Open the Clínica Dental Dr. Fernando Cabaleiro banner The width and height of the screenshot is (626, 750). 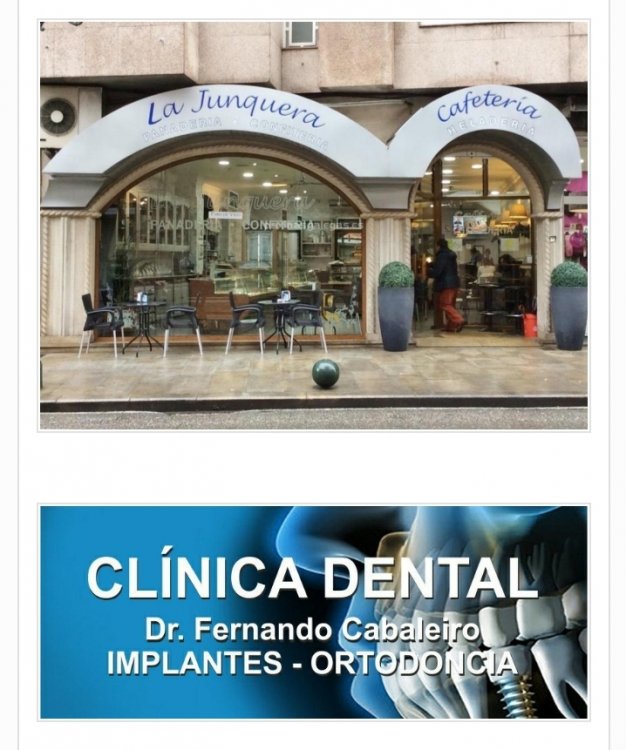313,612
